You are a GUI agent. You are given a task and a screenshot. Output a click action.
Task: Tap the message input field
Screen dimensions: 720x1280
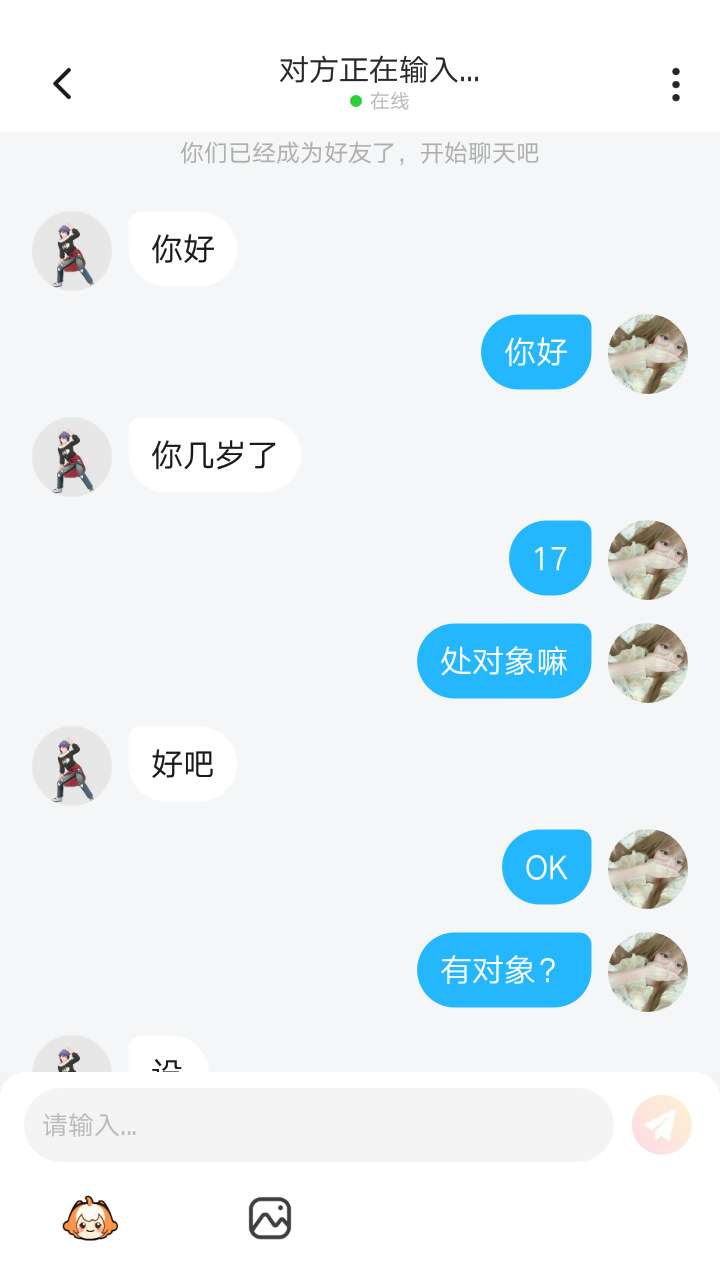pos(318,1125)
